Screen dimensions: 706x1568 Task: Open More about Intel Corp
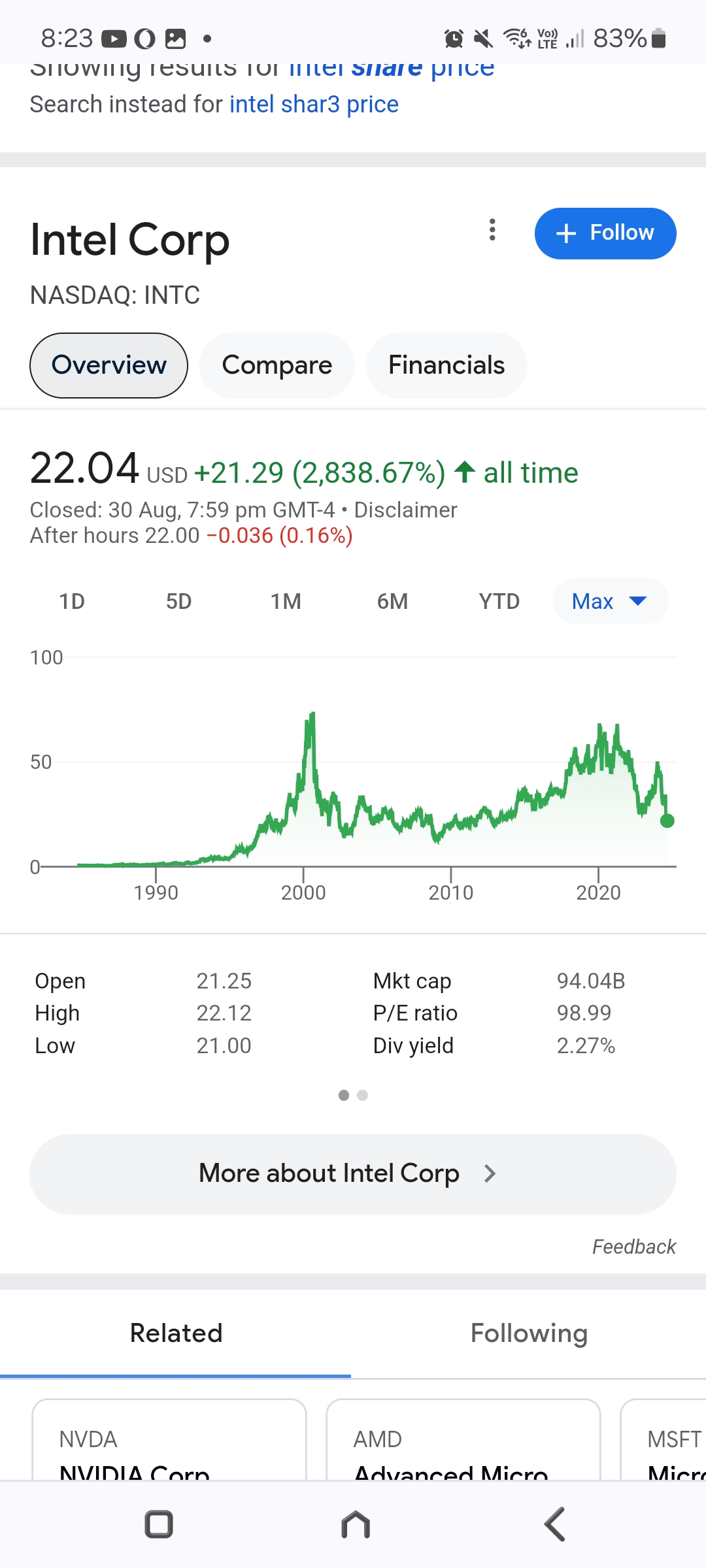point(352,1174)
